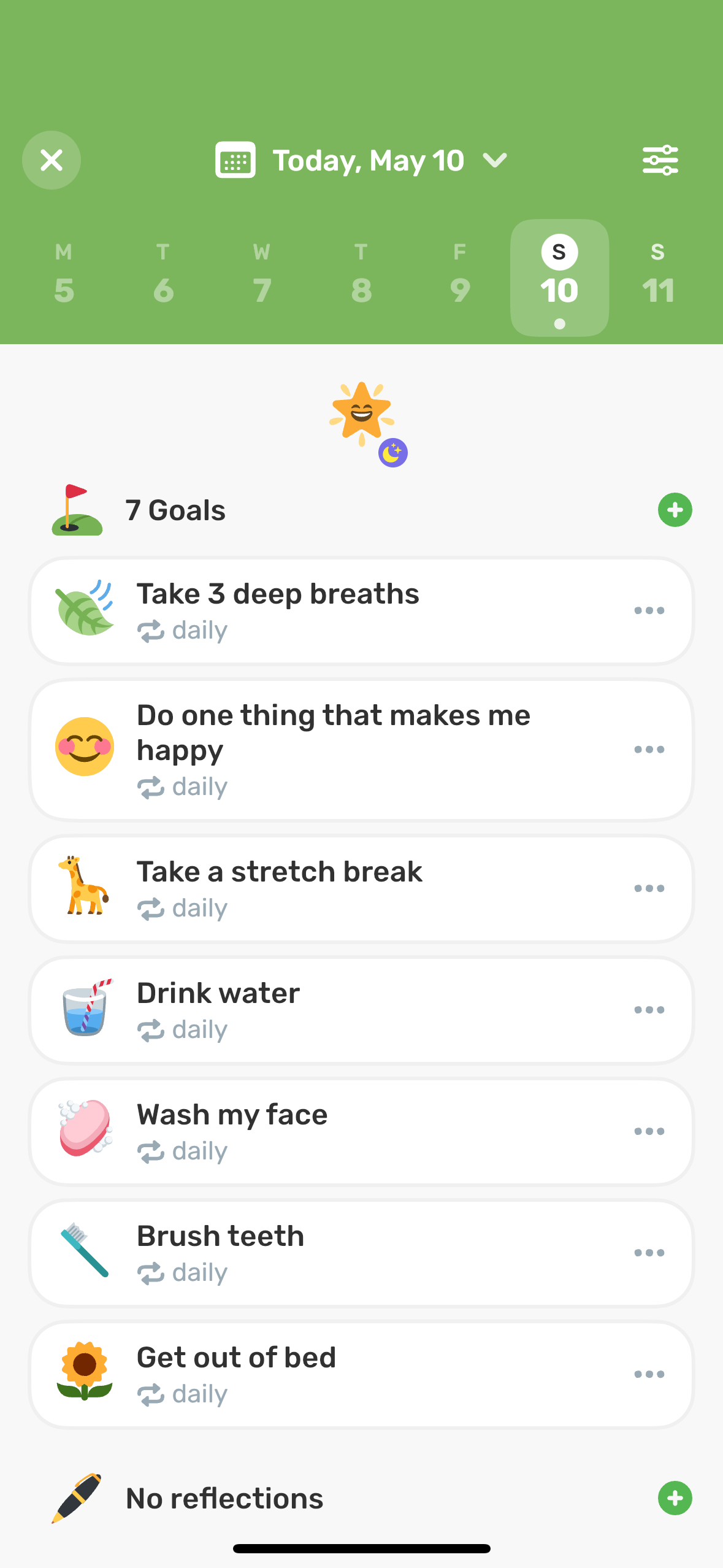Open the options menu for Brush teeth
Image resolution: width=723 pixels, height=1568 pixels.
[649, 1253]
